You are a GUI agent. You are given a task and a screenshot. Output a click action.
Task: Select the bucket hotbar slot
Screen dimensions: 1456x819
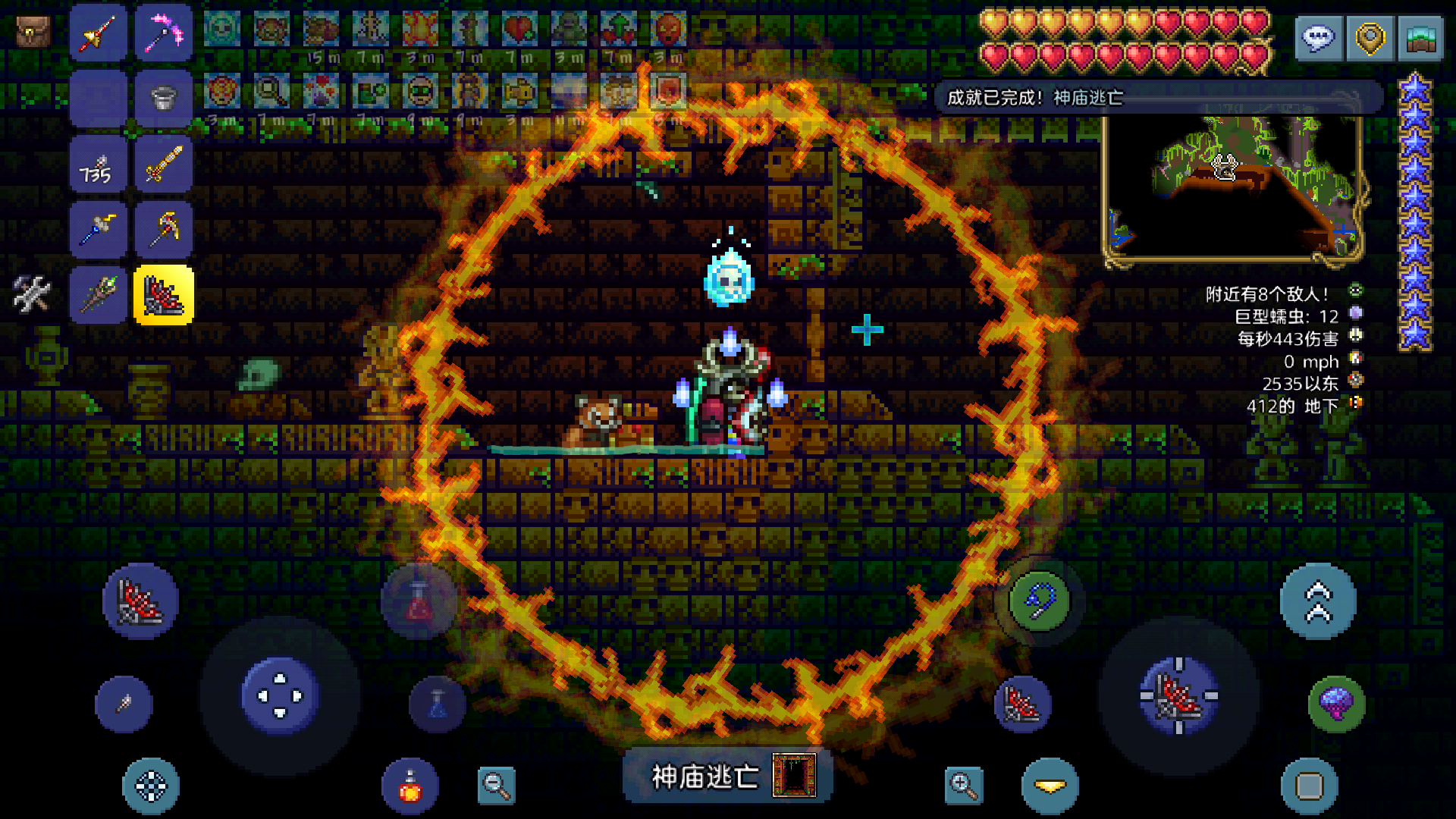pos(164,99)
